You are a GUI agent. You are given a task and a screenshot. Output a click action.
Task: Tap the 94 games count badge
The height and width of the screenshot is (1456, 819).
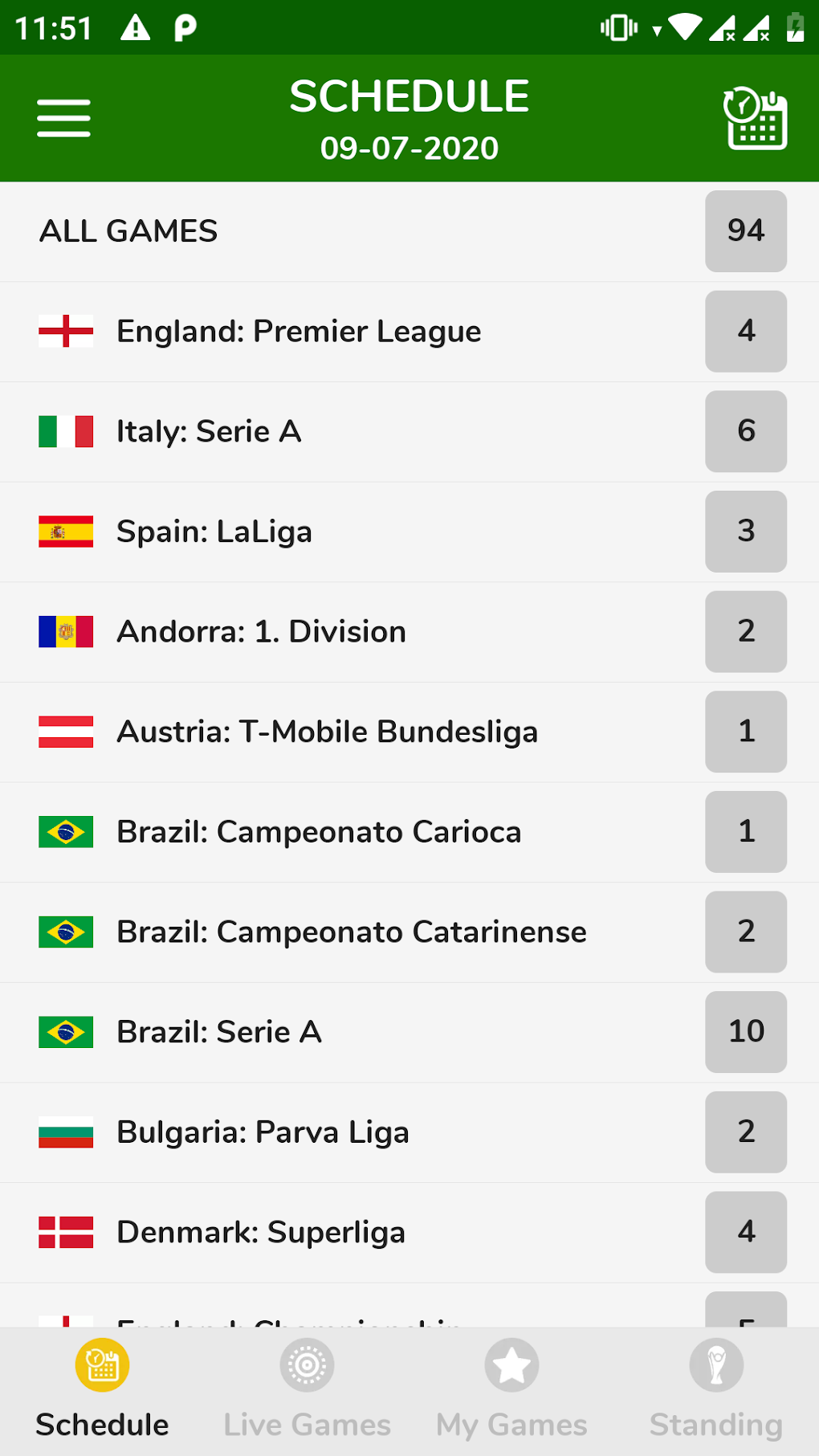(746, 231)
